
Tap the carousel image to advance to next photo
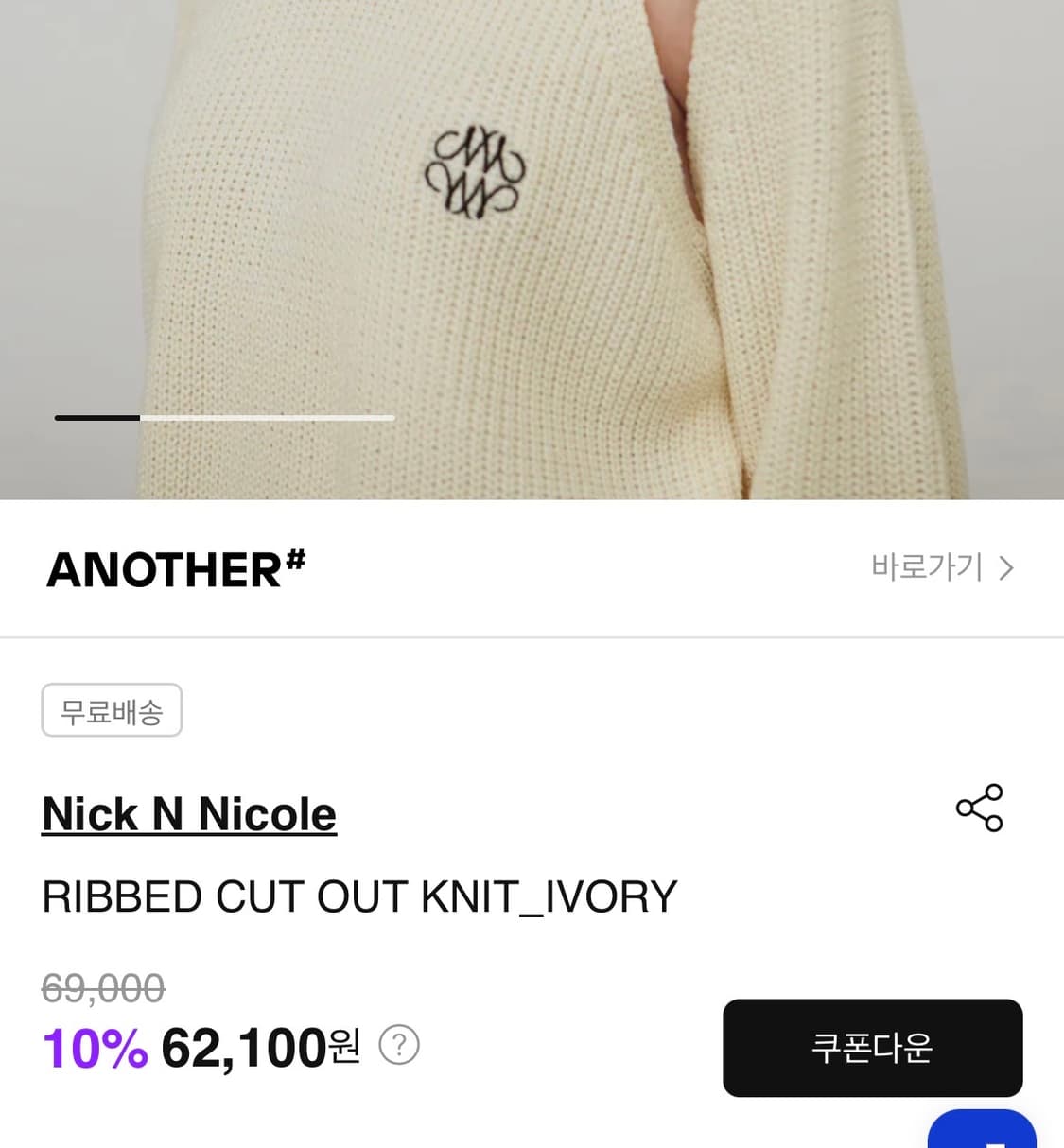(530, 251)
